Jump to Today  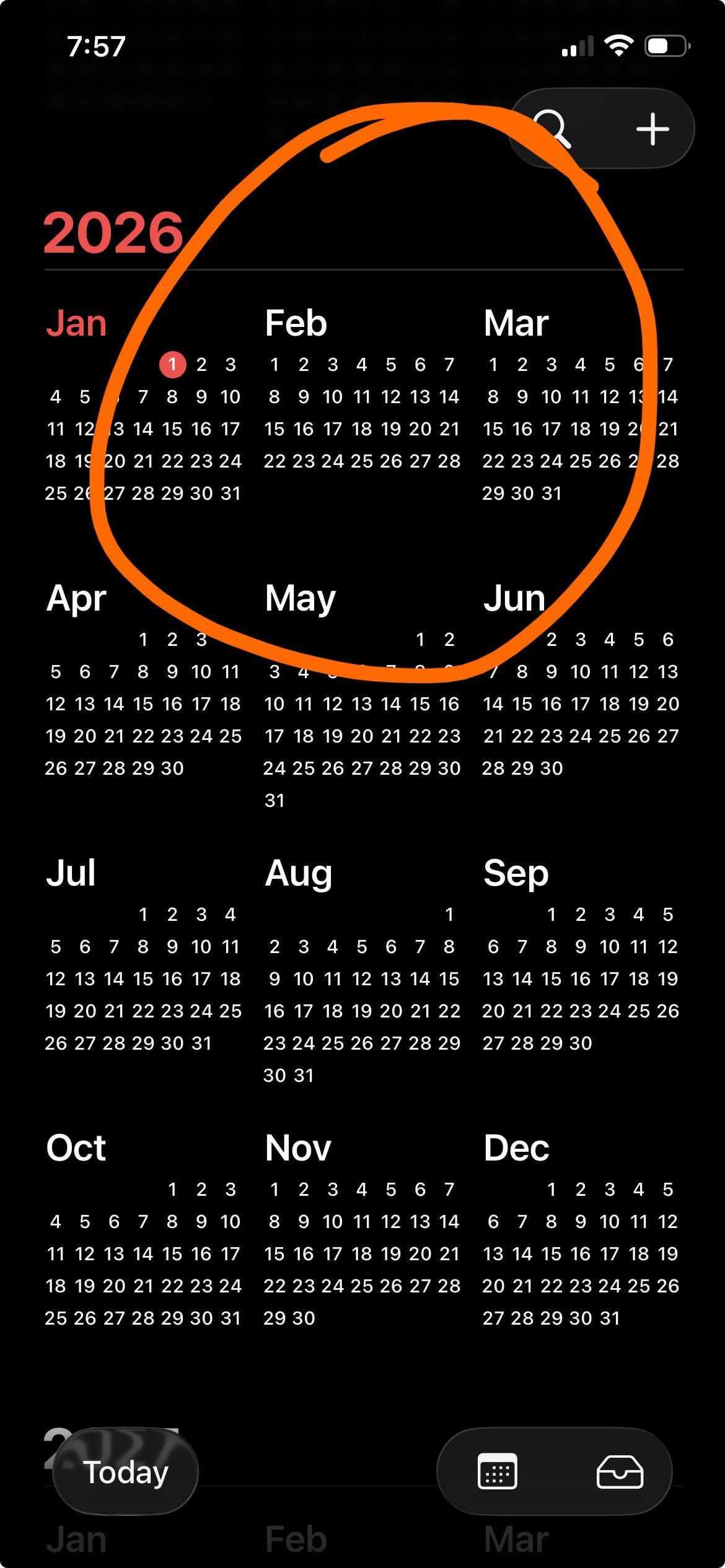click(126, 1472)
